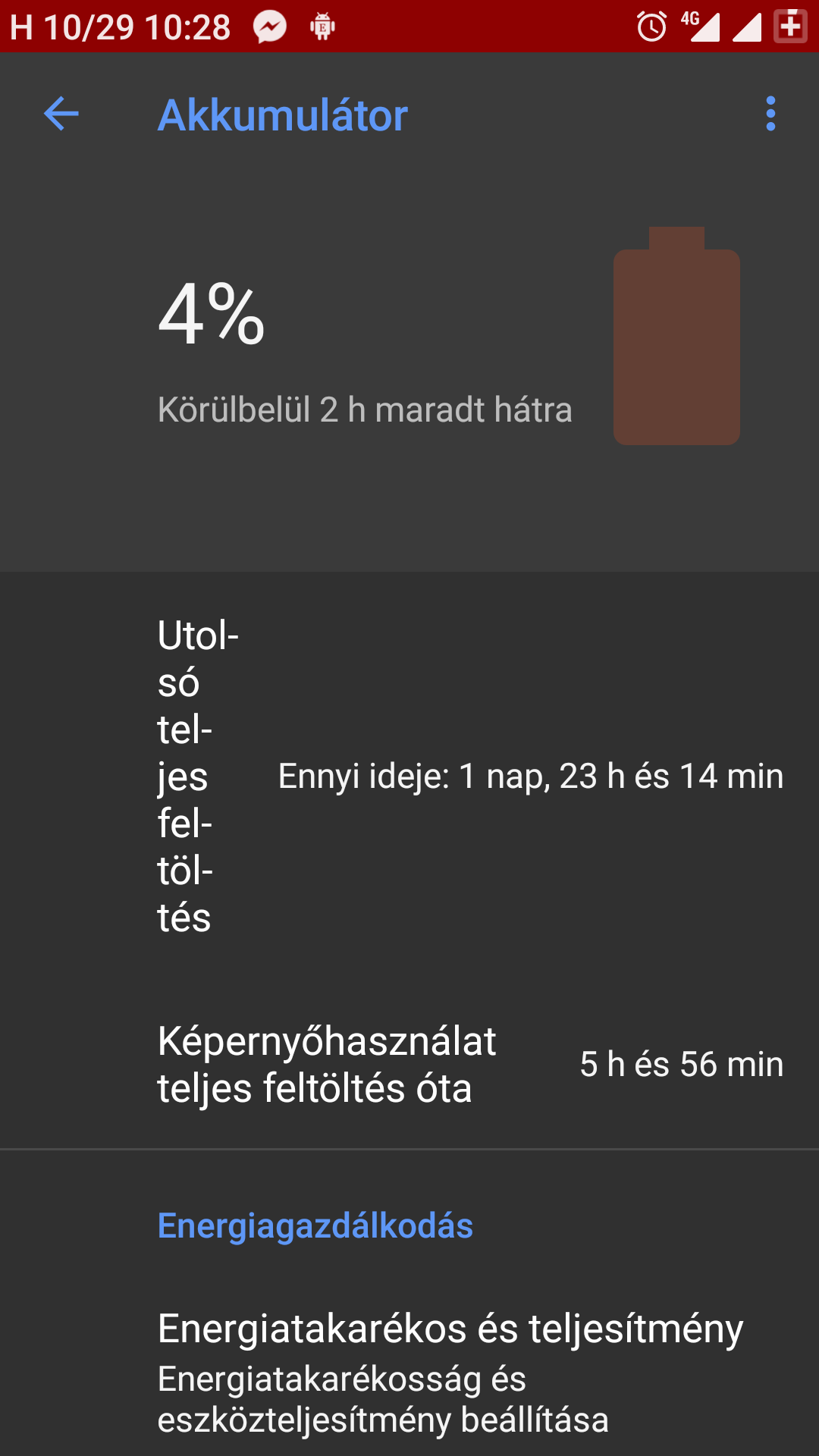Tap the Utolsó teljes feltöltés row
This screenshot has height=1456, width=819.
tap(409, 777)
